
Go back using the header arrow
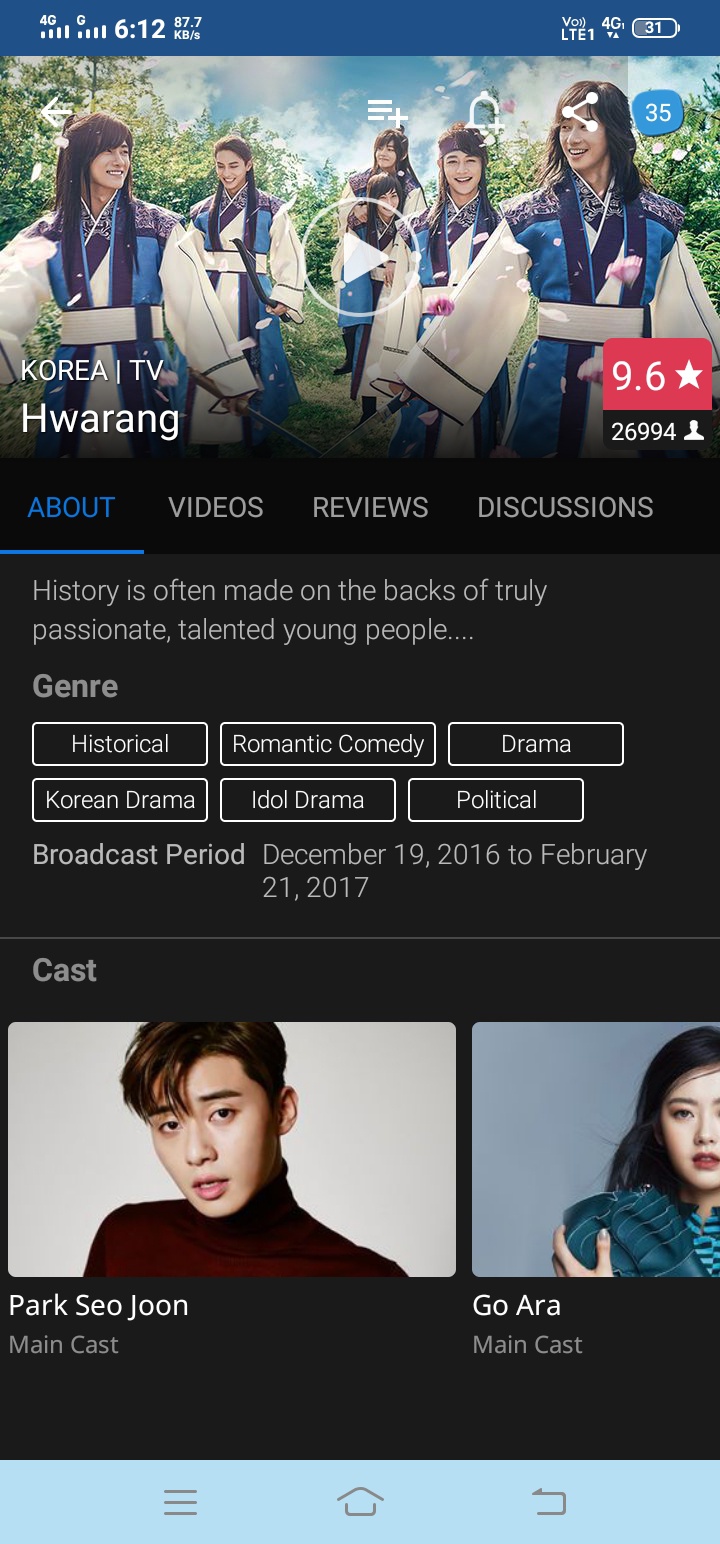tap(56, 112)
